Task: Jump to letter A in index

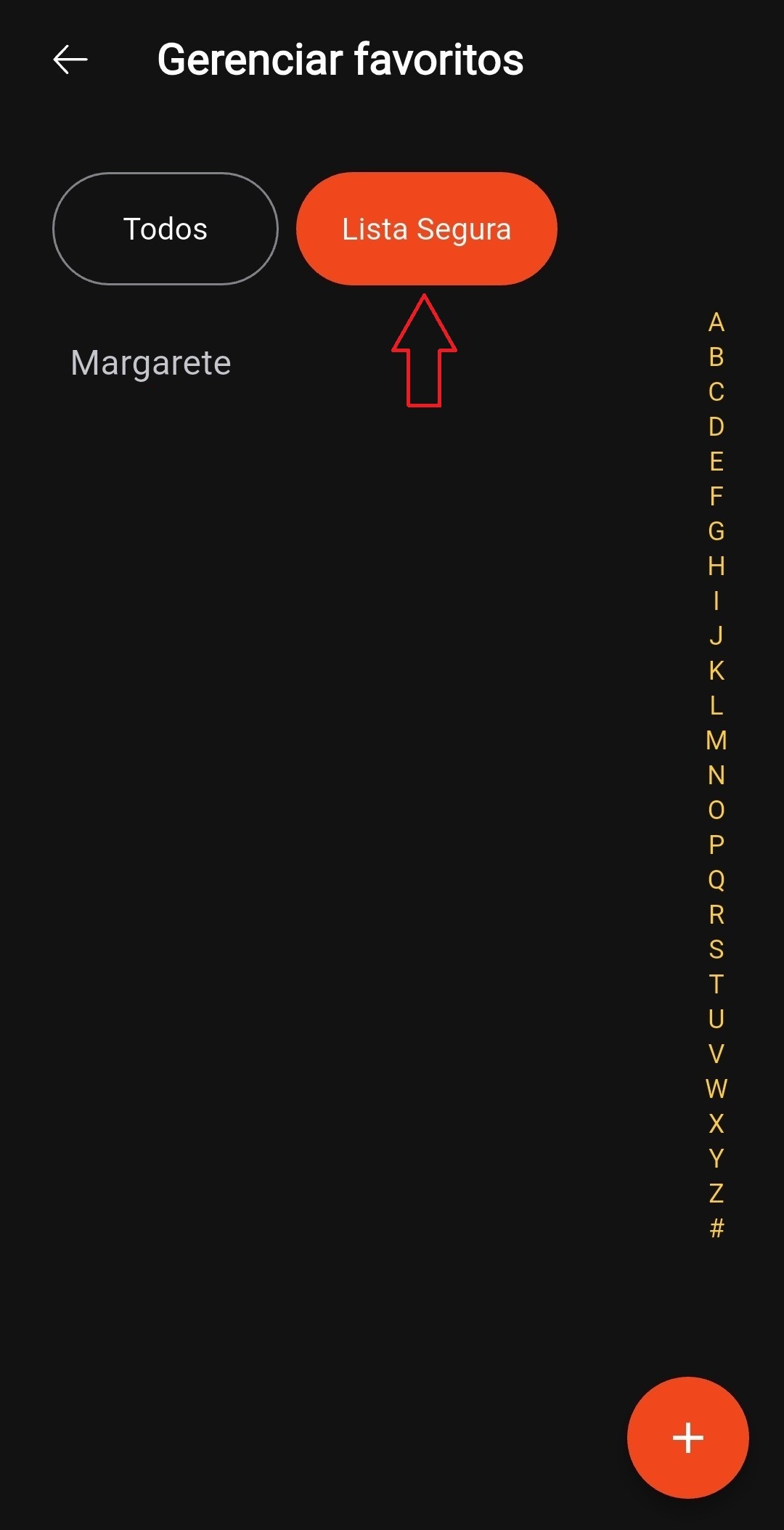Action: click(716, 322)
